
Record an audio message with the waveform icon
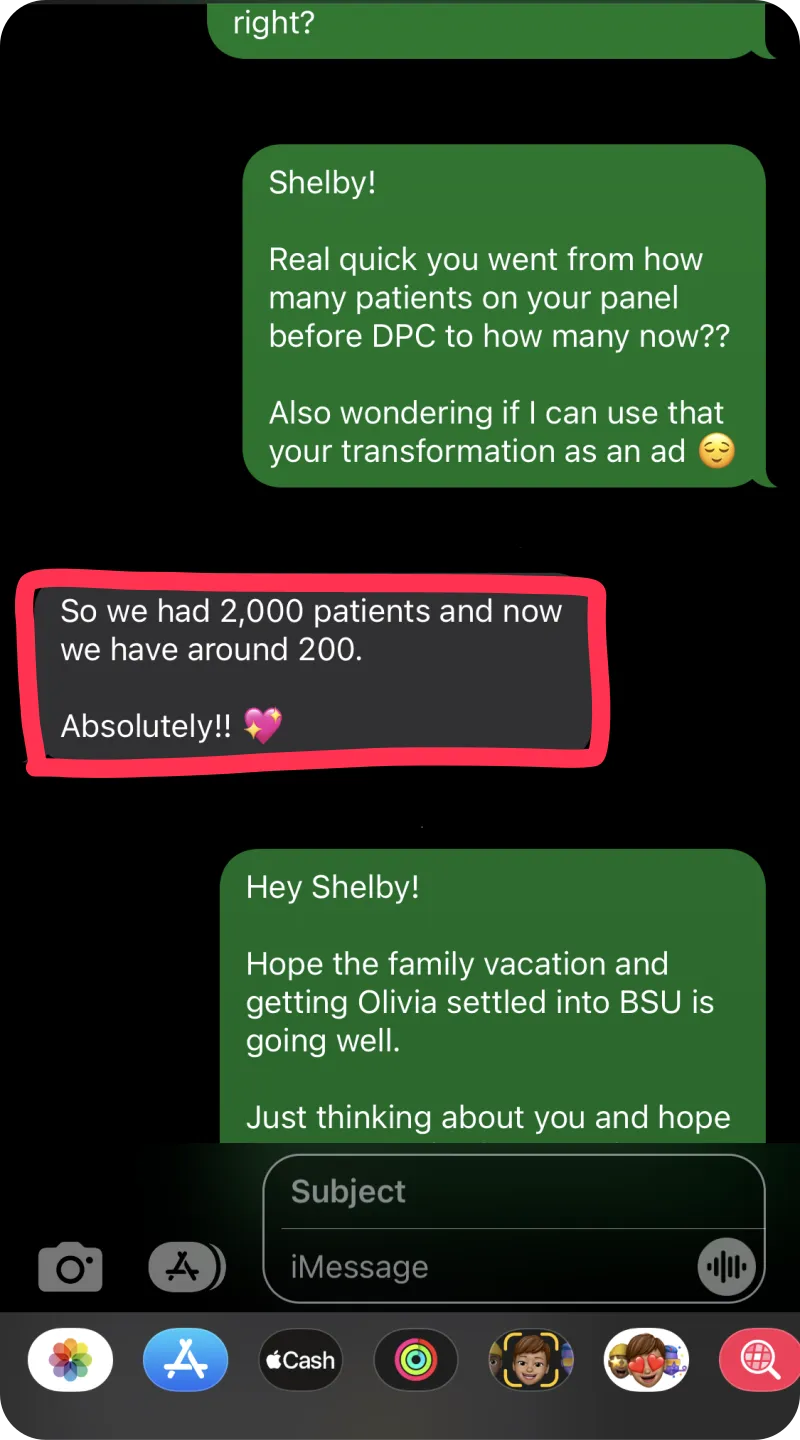click(x=727, y=1267)
